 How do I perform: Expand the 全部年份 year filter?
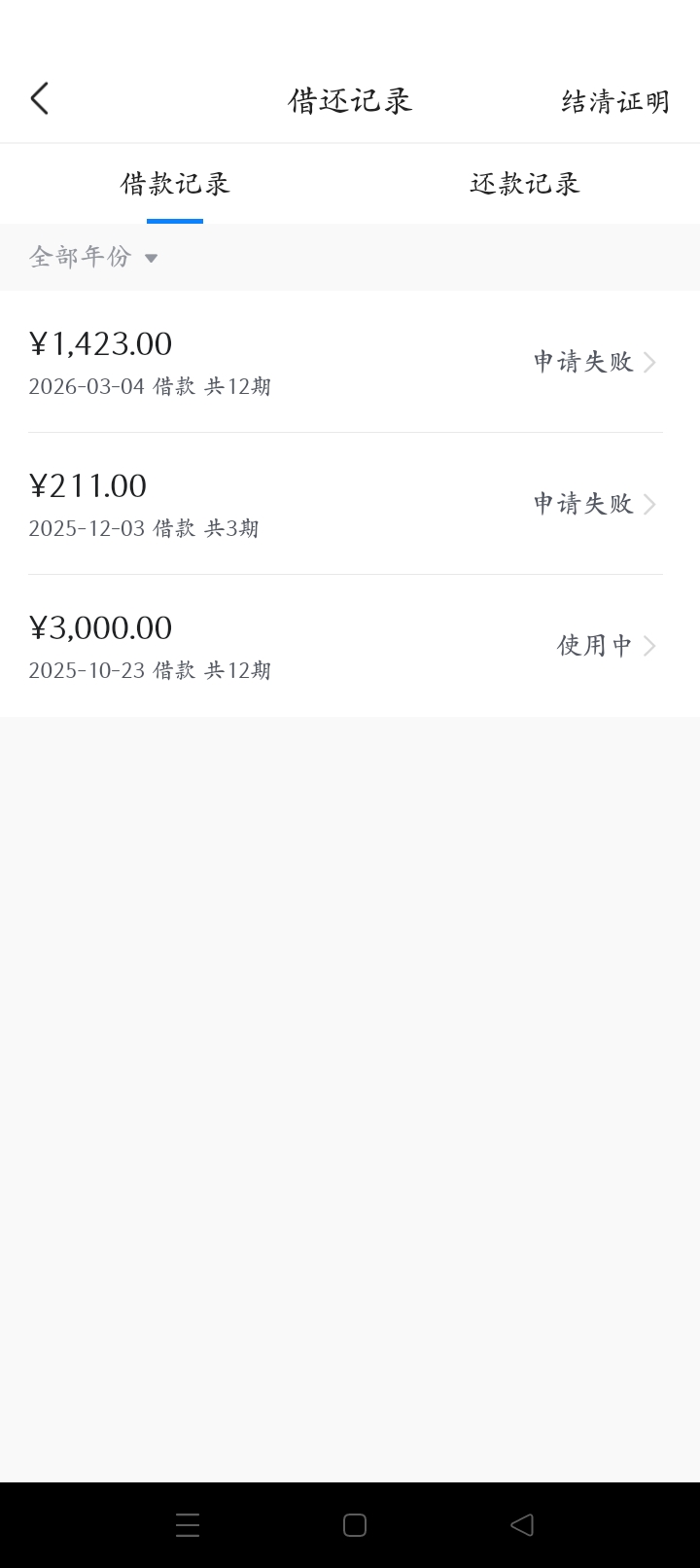[94, 257]
